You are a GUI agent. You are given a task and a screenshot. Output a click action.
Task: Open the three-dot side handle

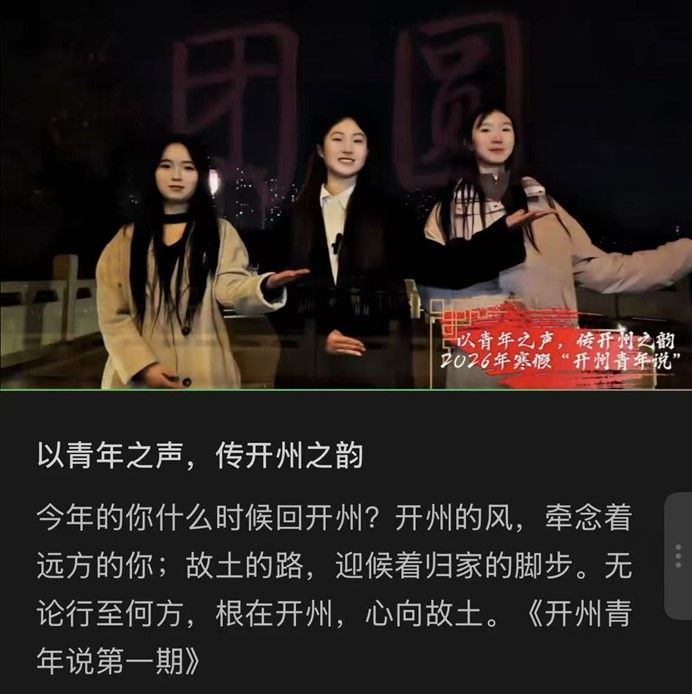[x=678, y=556]
